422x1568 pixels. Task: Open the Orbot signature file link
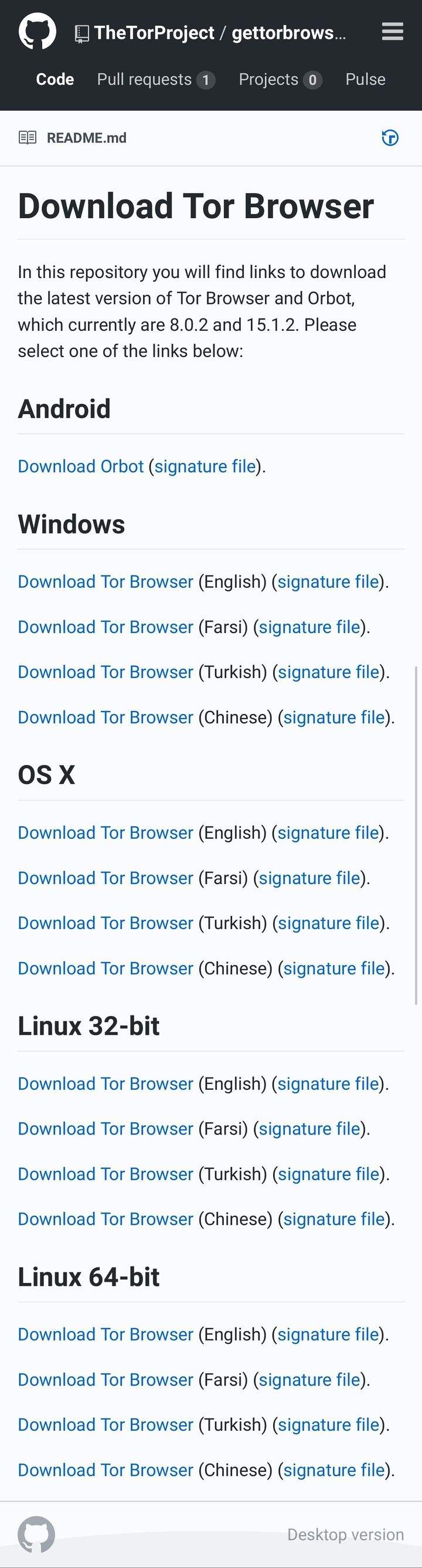coord(205,466)
